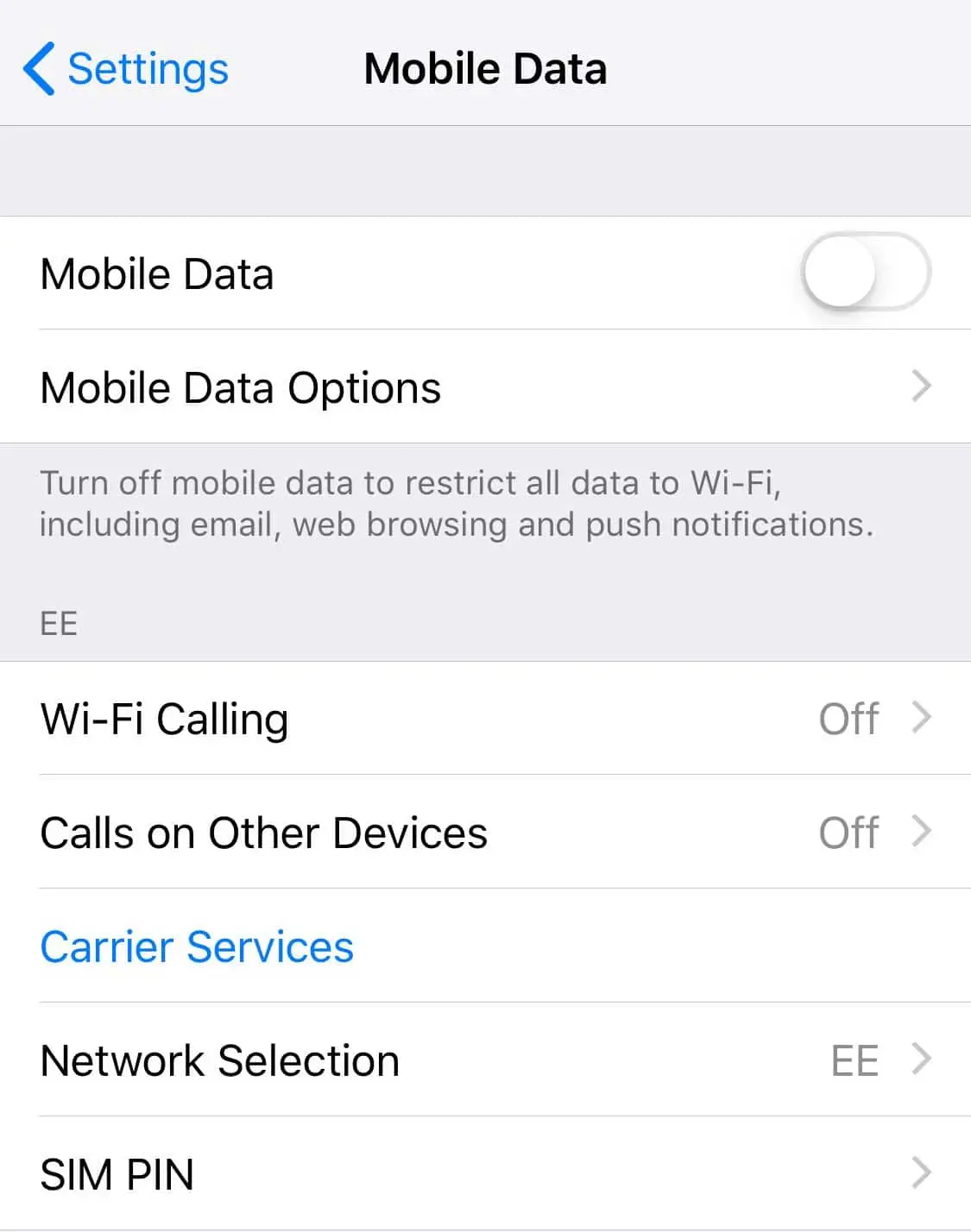The width and height of the screenshot is (971, 1232).
Task: Tap the Mobile Data Options disclosure chevron
Action: pos(923,387)
